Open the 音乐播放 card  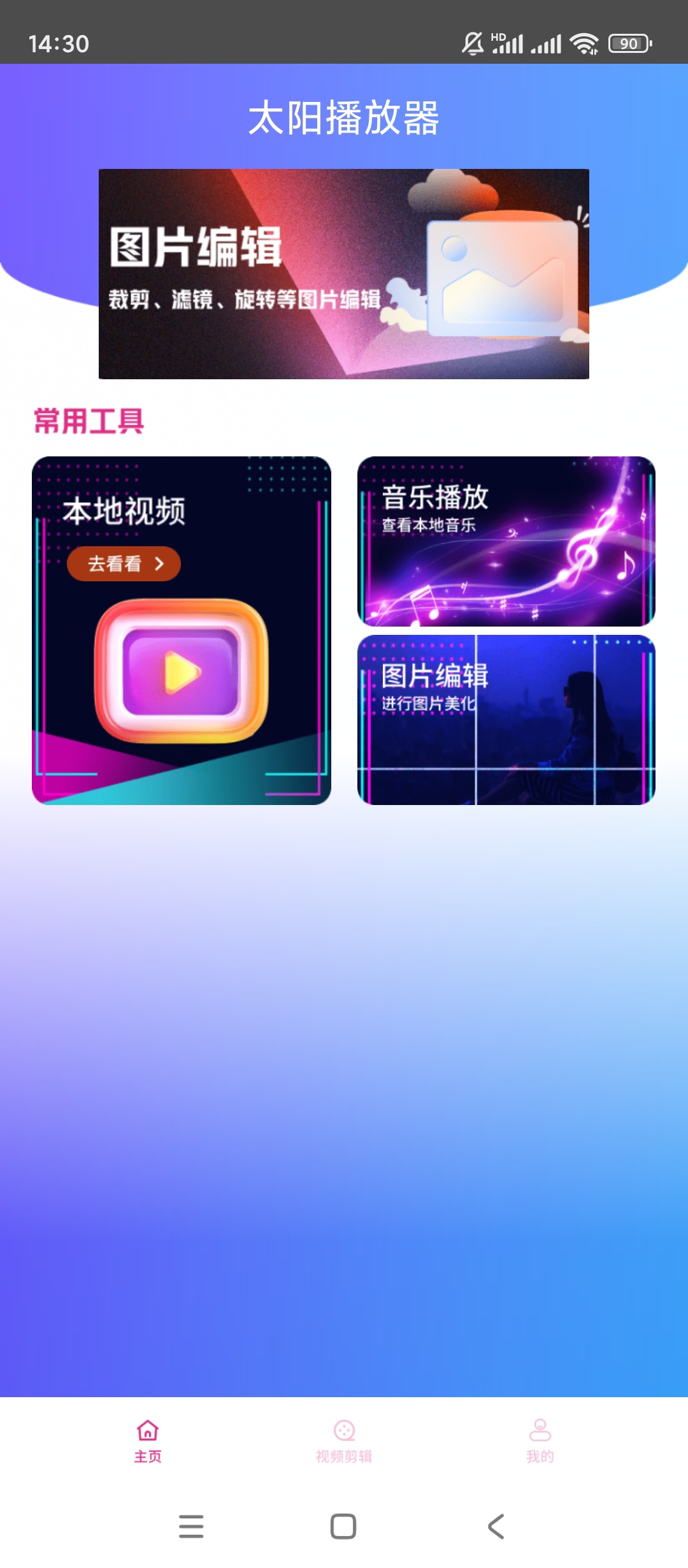(x=506, y=541)
